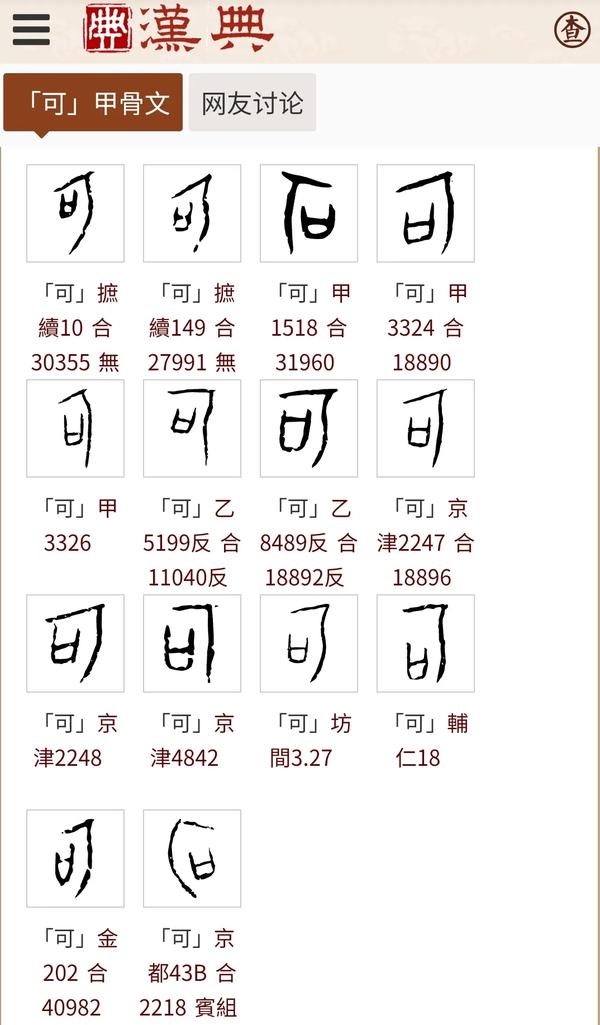This screenshot has height=1025, width=600.
Task: Go to the 漢典 home logo
Action: pyautogui.click(x=178, y=29)
